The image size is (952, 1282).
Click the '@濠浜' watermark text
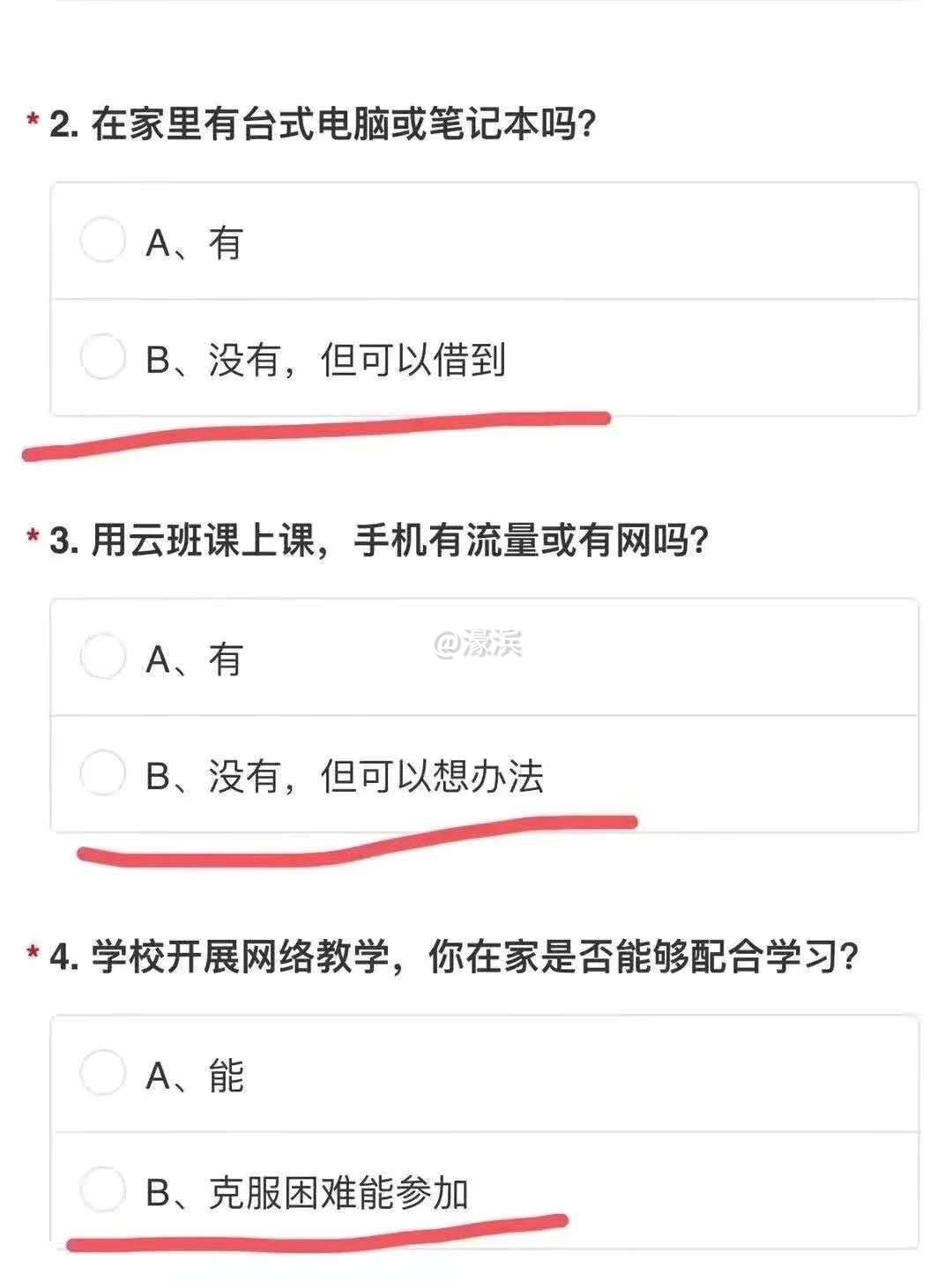pos(480,643)
